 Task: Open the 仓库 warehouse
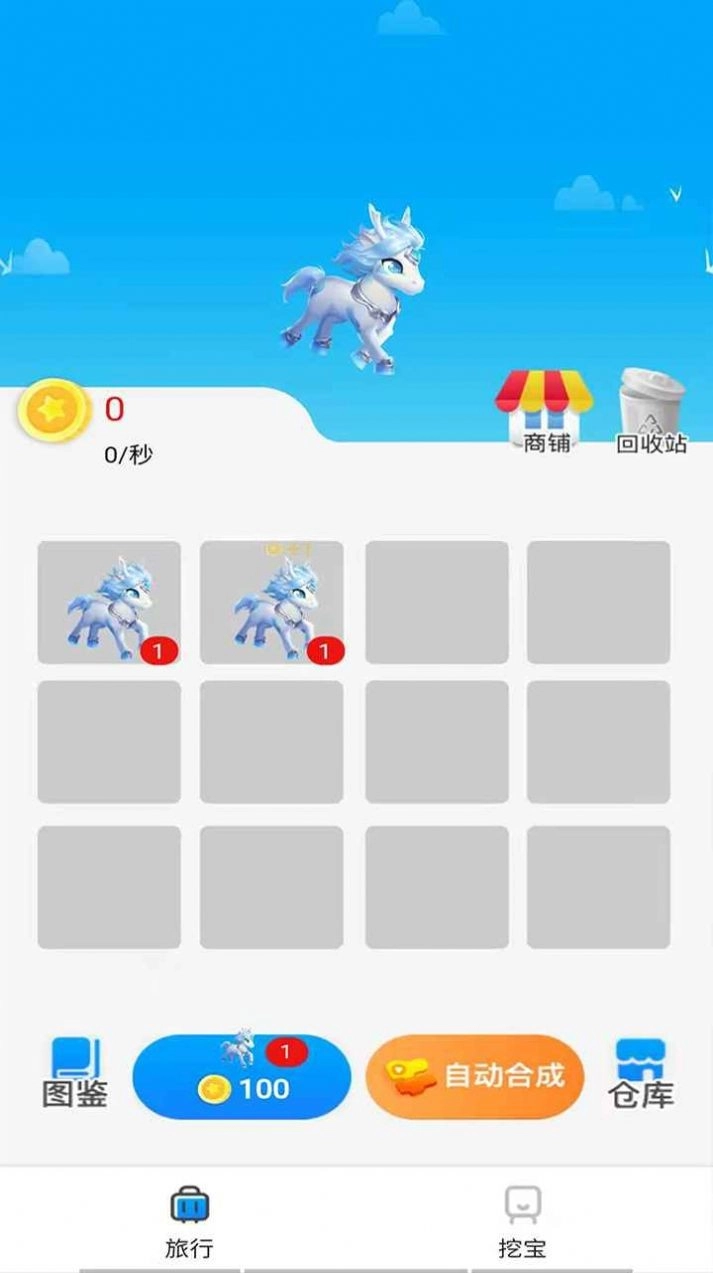(x=640, y=1075)
